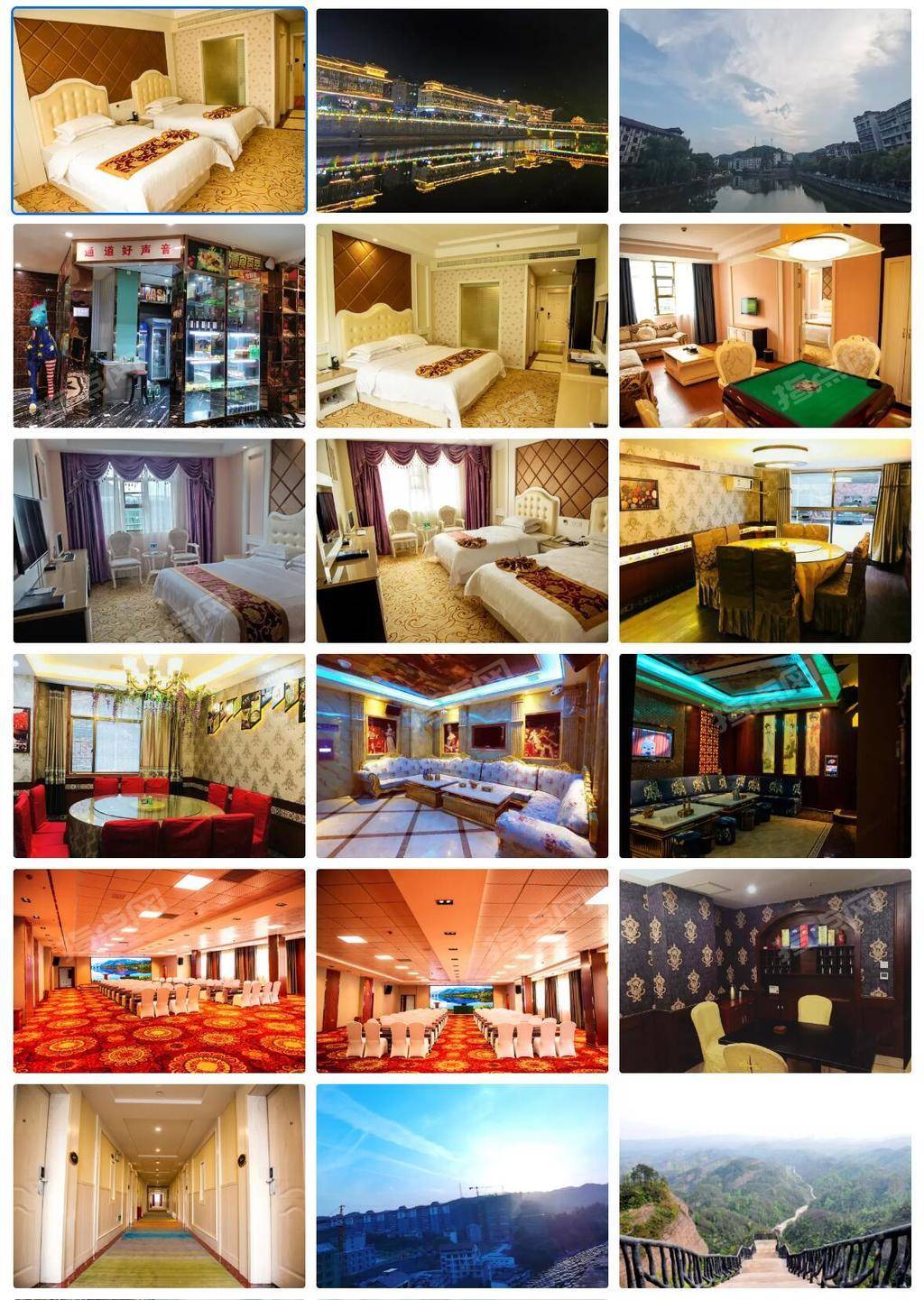This screenshot has height=1300, width=924.
Task: View the daytime river and cloudy sky photo
Action: pyautogui.click(x=765, y=111)
